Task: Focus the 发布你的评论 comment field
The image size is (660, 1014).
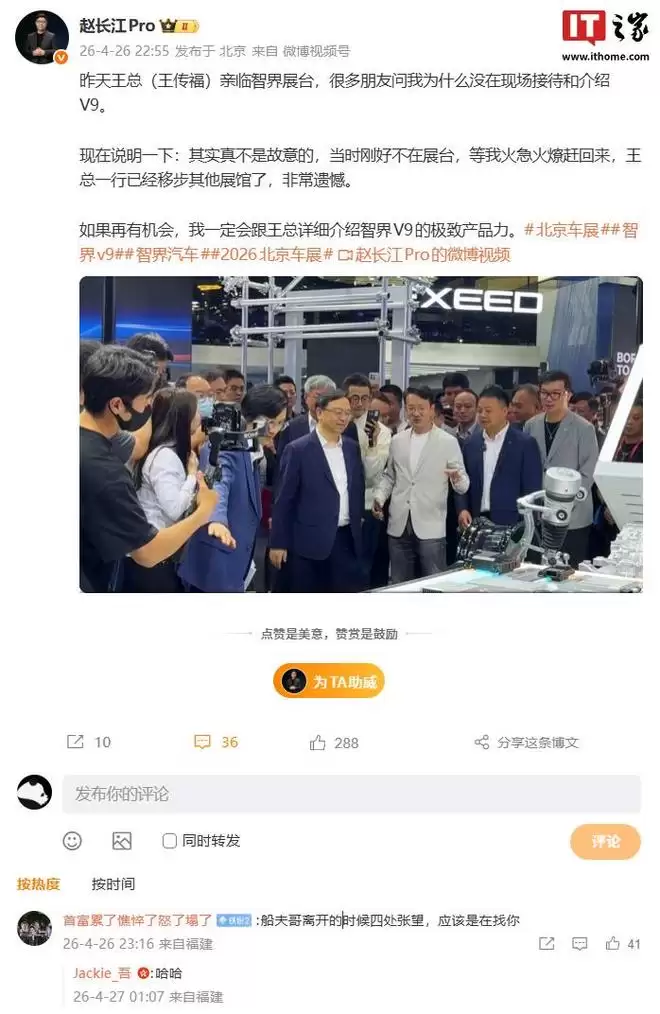Action: pos(350,794)
